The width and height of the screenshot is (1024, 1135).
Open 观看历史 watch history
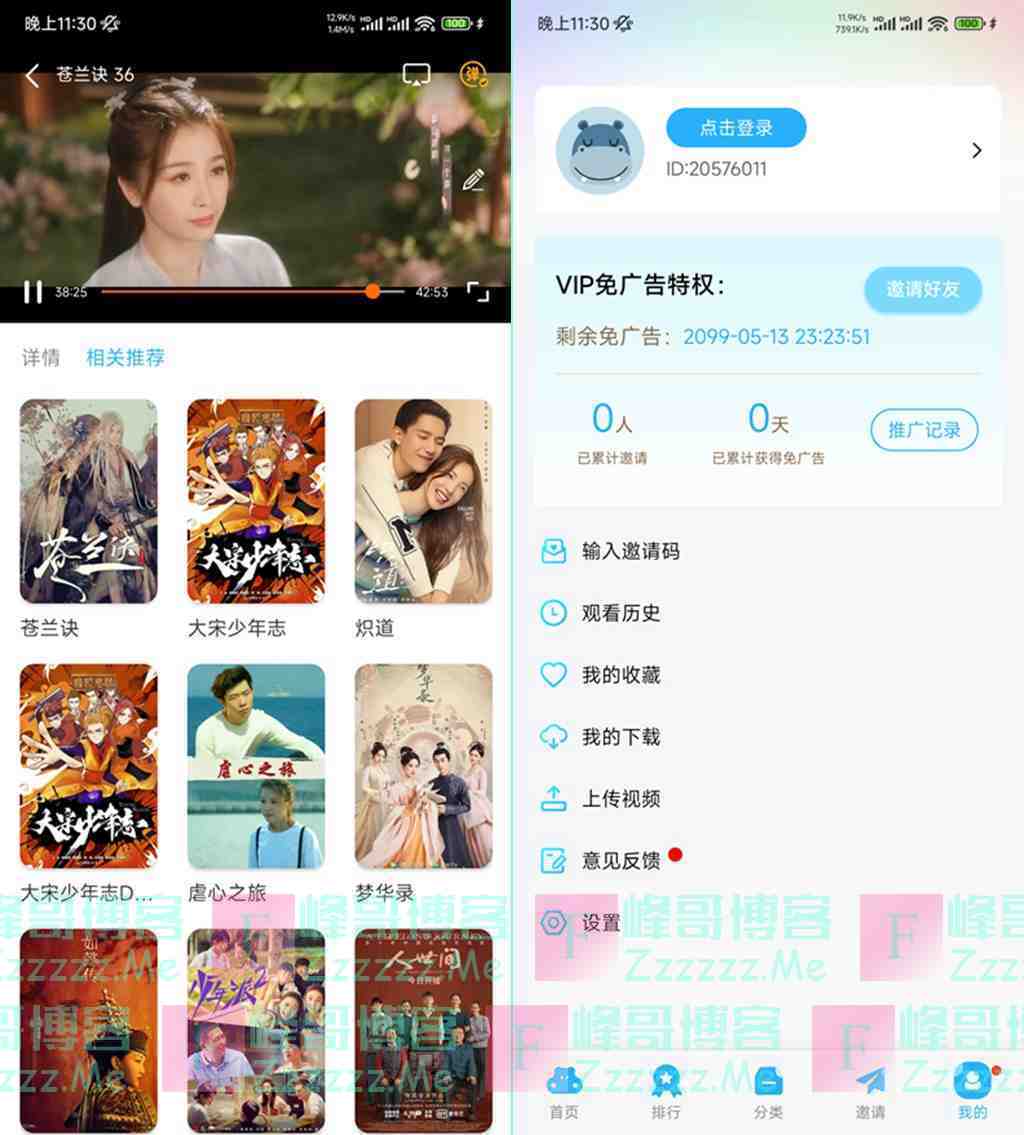[620, 613]
